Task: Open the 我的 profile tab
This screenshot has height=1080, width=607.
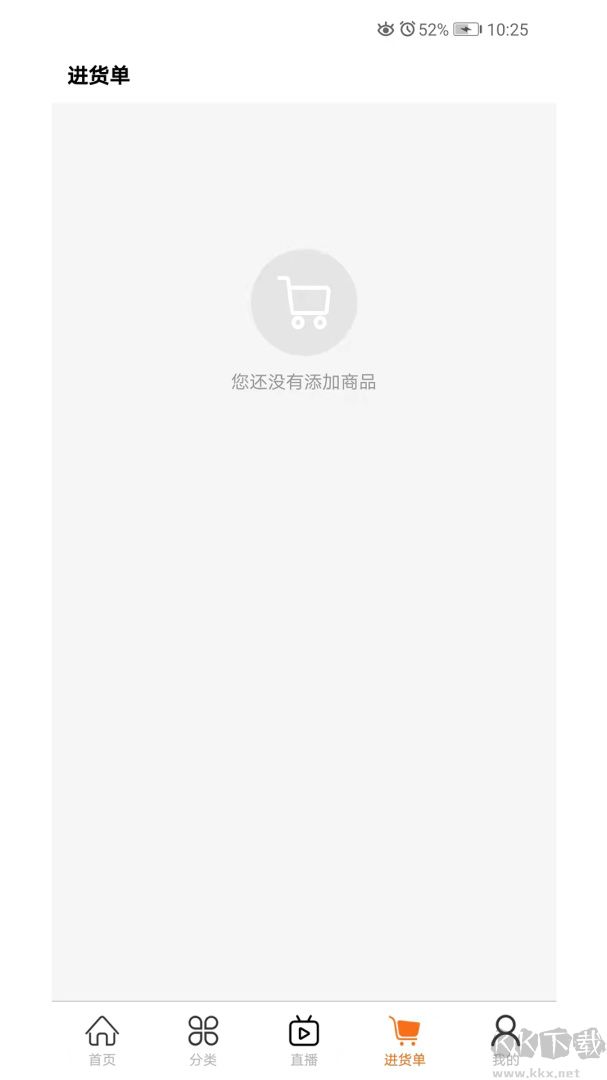Action: pos(505,1040)
